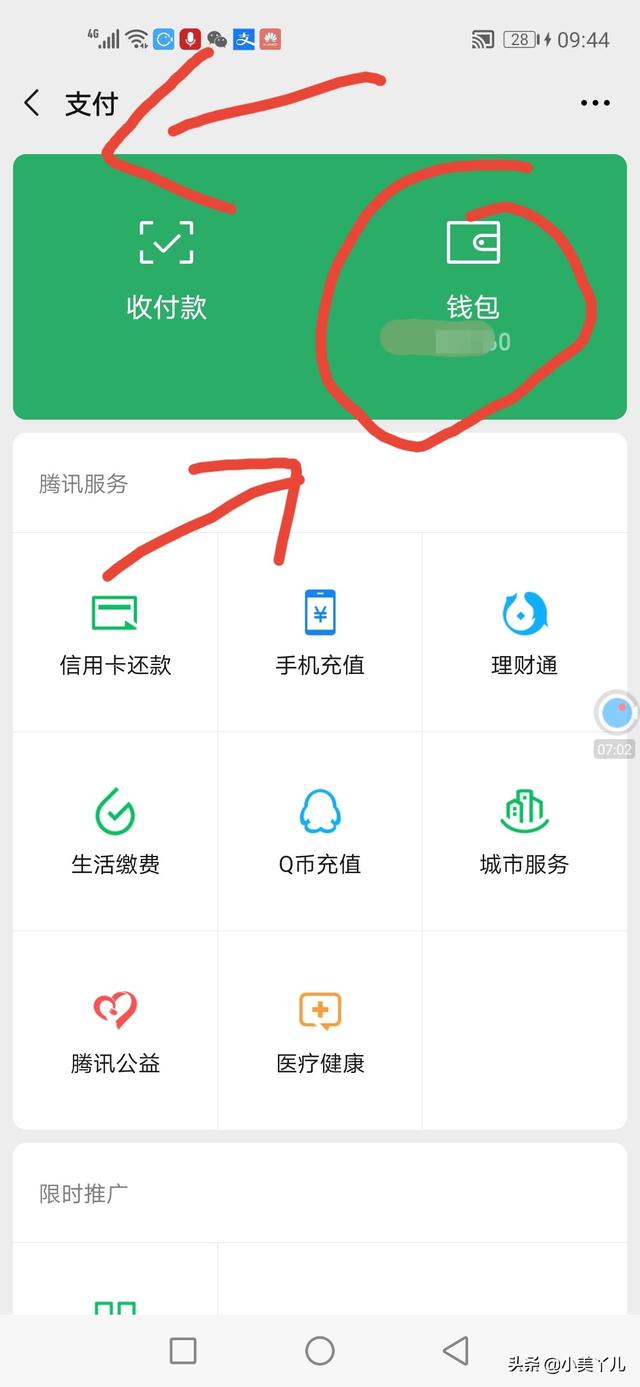
Task: Go back from the 支付 page
Action: click(x=32, y=103)
